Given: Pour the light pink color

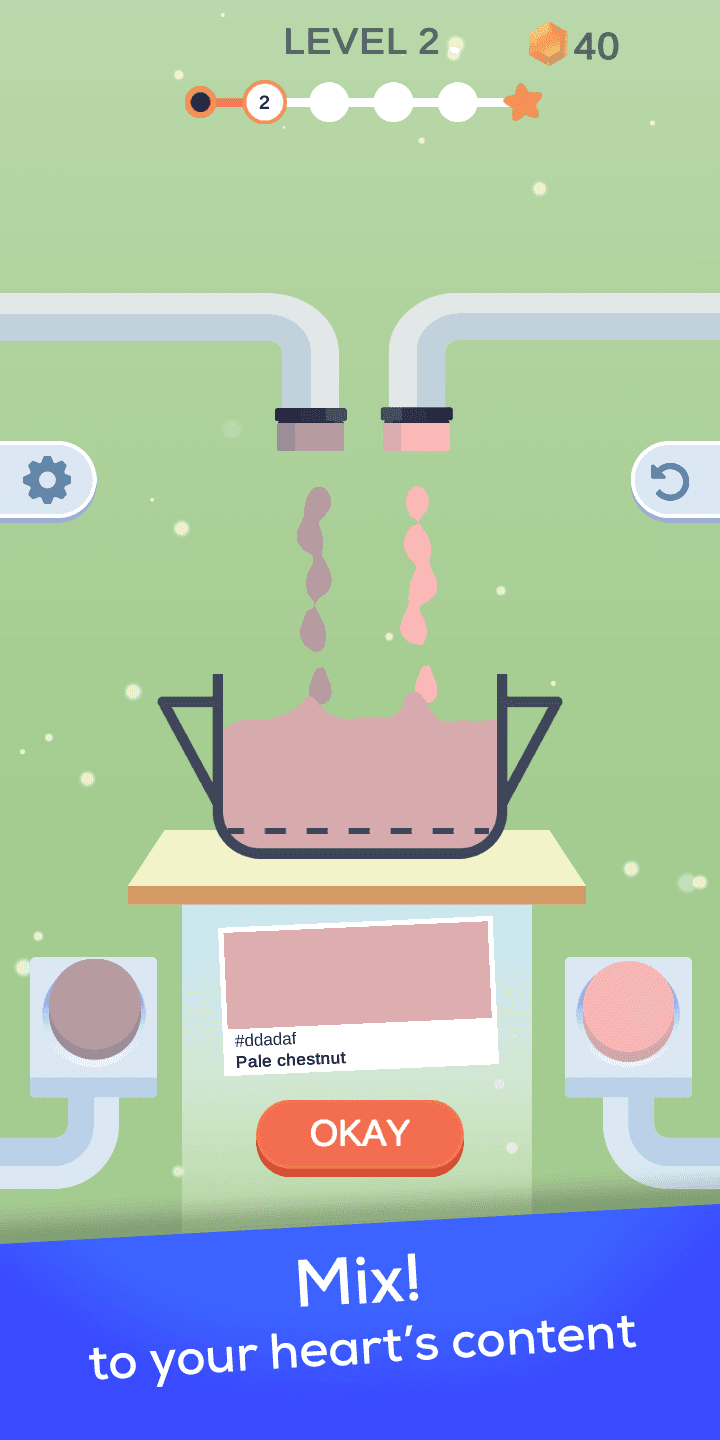Looking at the screenshot, I should pos(628,1008).
